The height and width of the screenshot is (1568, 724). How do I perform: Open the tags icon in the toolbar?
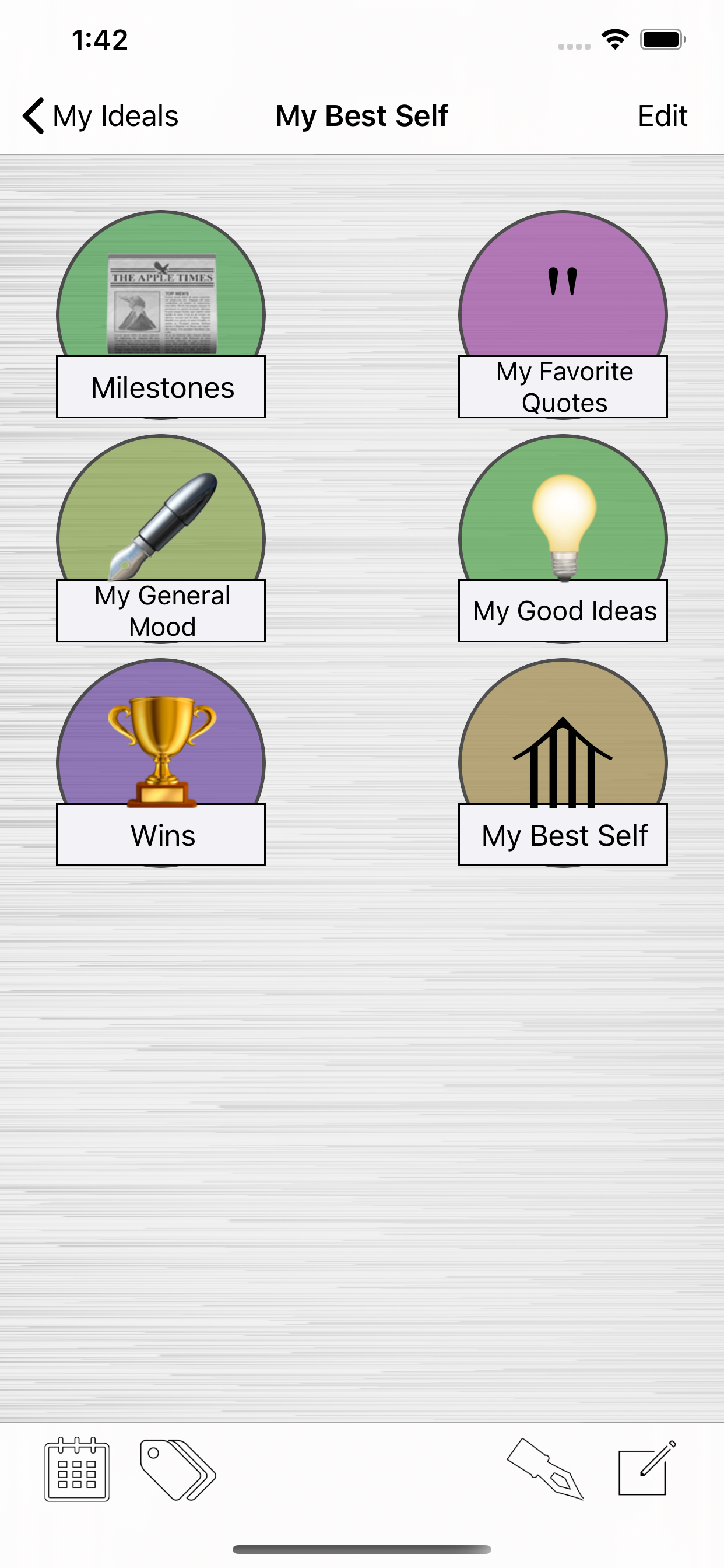178,1469
